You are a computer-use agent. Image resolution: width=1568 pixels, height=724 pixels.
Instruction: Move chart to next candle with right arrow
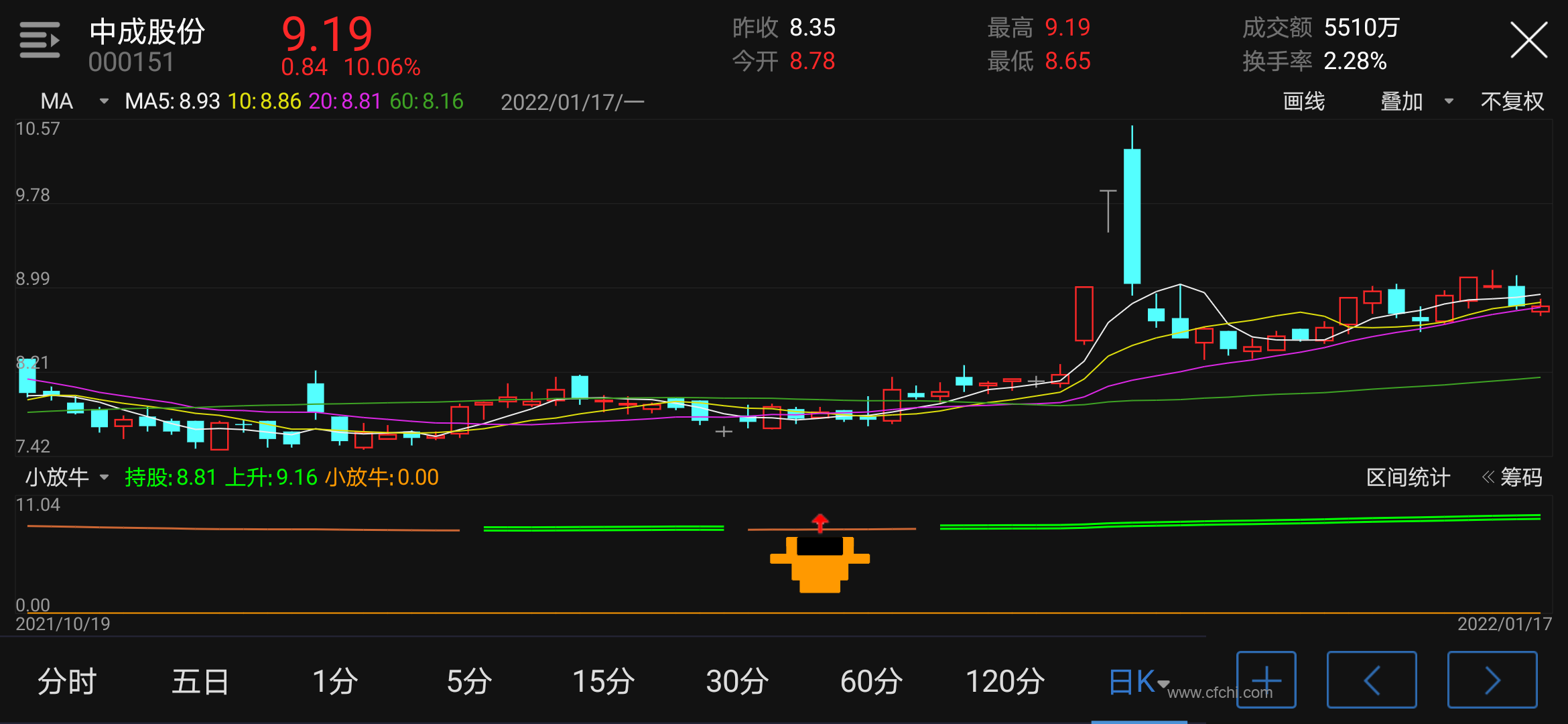click(x=1492, y=680)
